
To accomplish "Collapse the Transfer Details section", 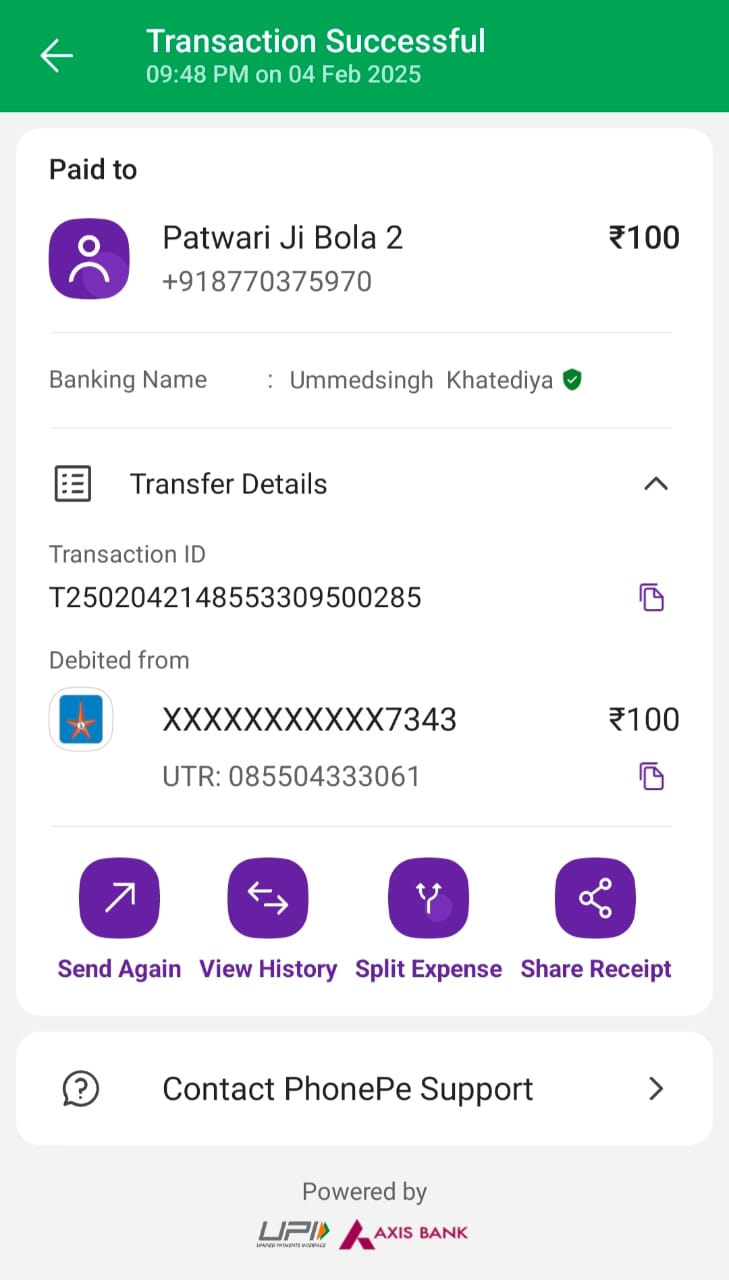I will click(x=655, y=484).
